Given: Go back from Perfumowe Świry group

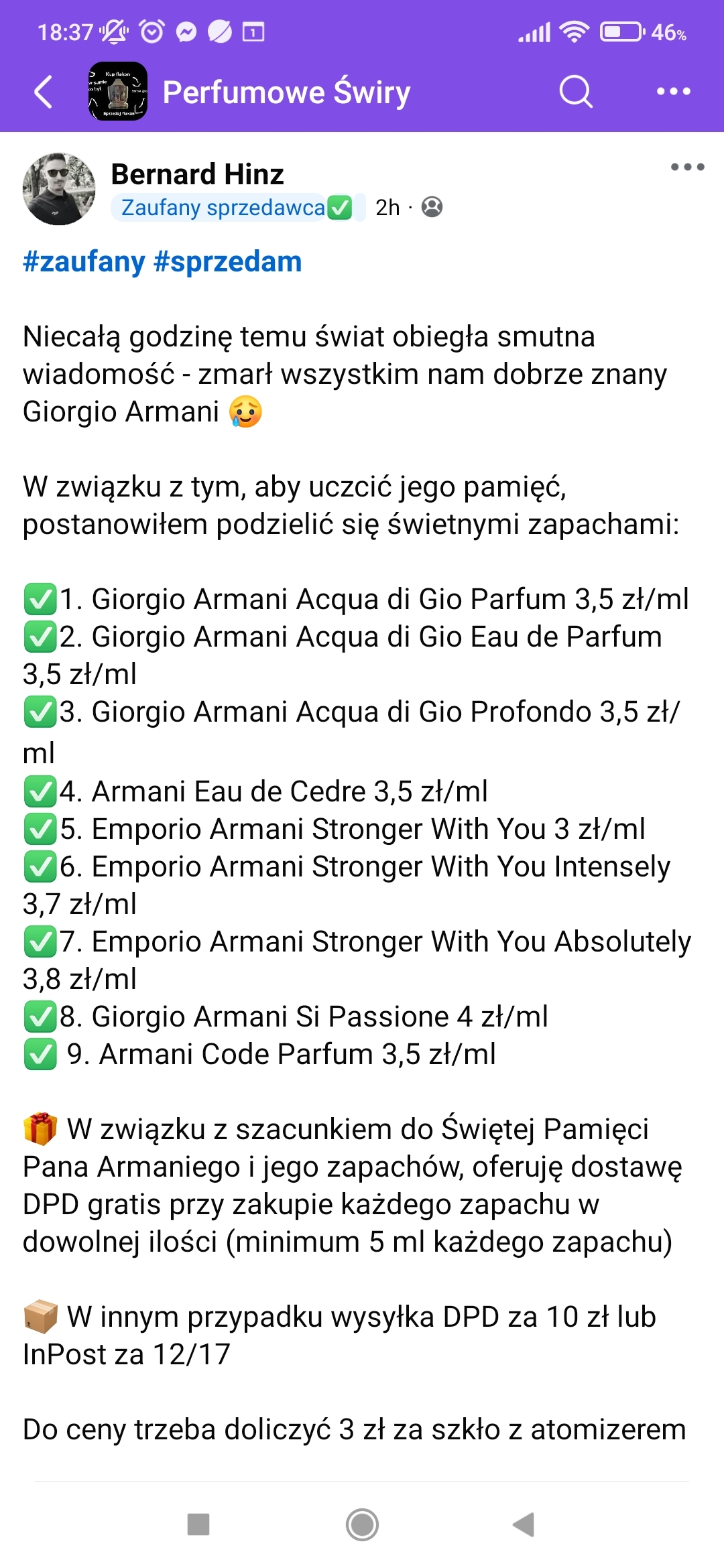Looking at the screenshot, I should [x=44, y=92].
